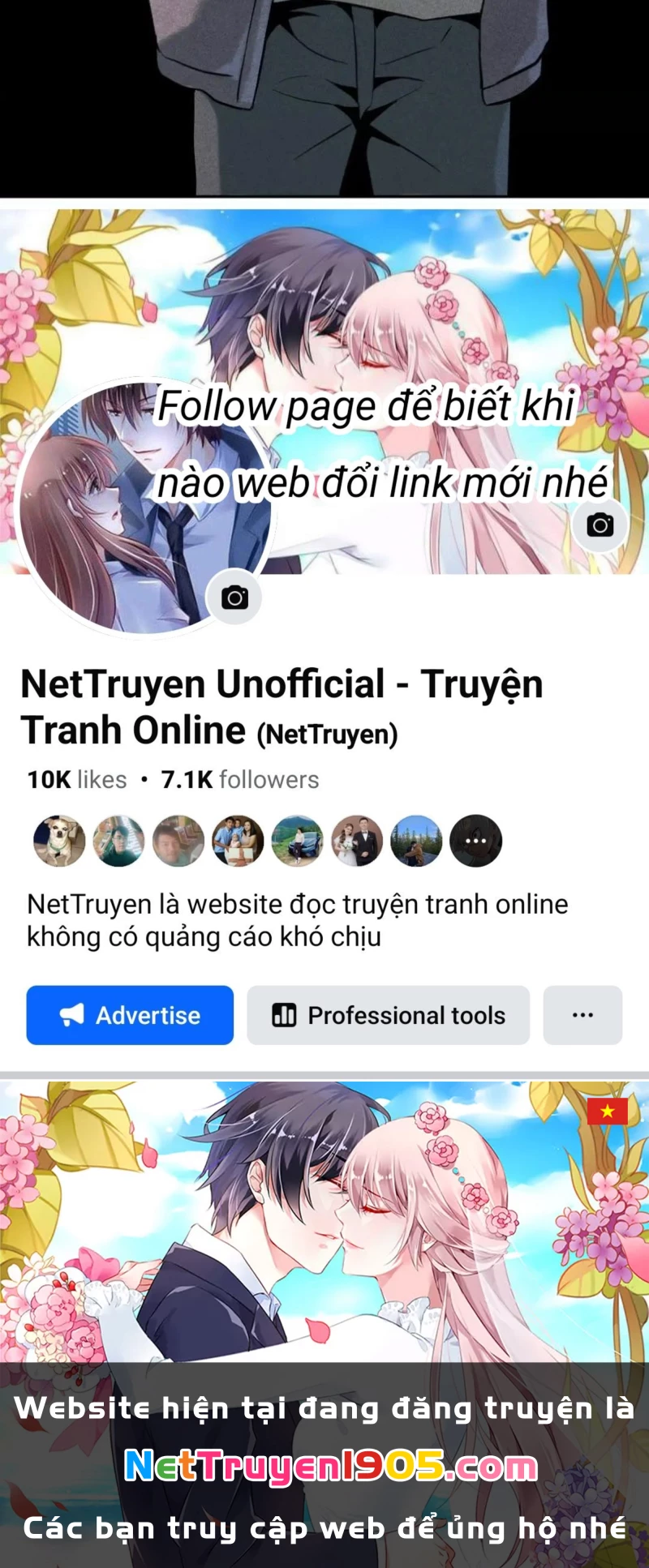Select the green-shirt follower avatar
Image resolution: width=649 pixels, height=1568 pixels.
point(119,841)
